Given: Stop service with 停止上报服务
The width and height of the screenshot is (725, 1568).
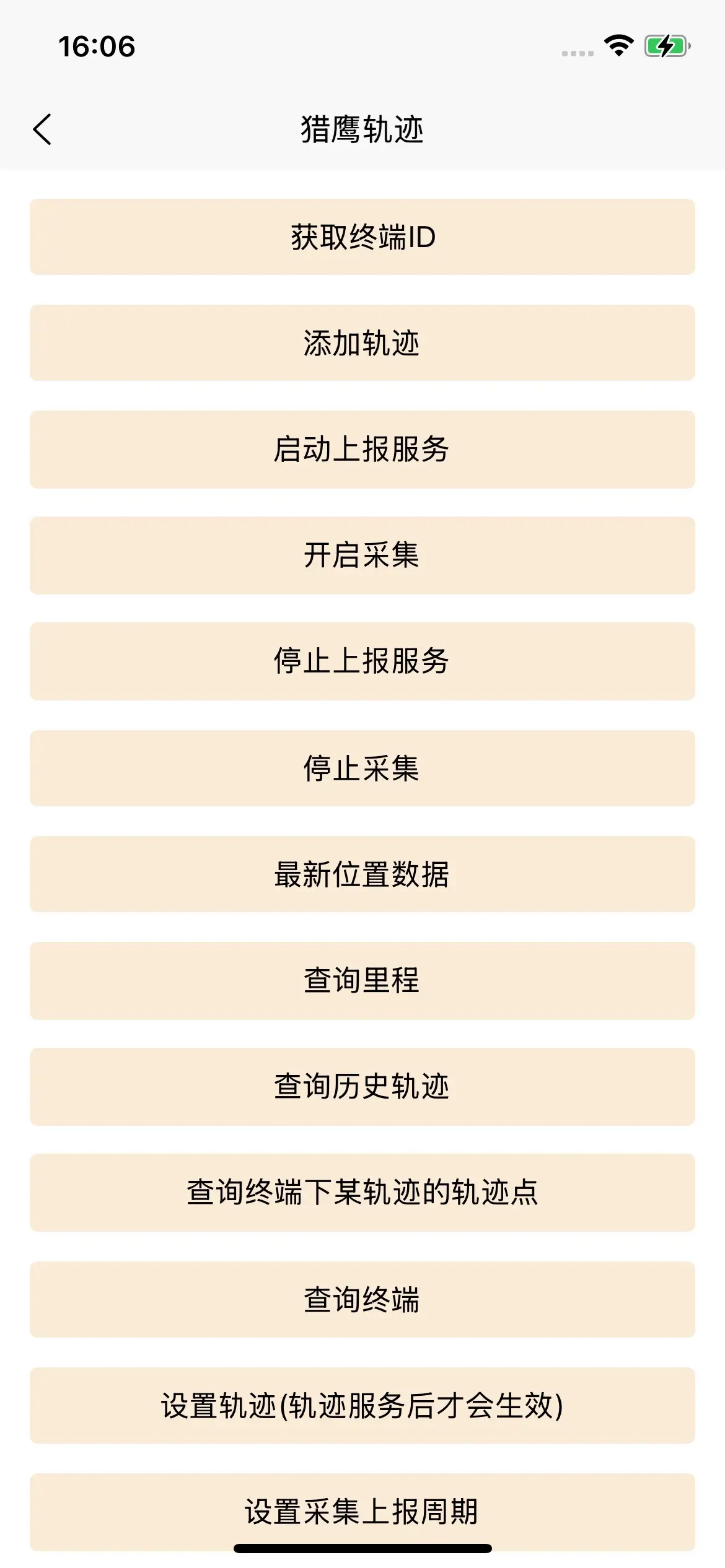Looking at the screenshot, I should (x=362, y=661).
